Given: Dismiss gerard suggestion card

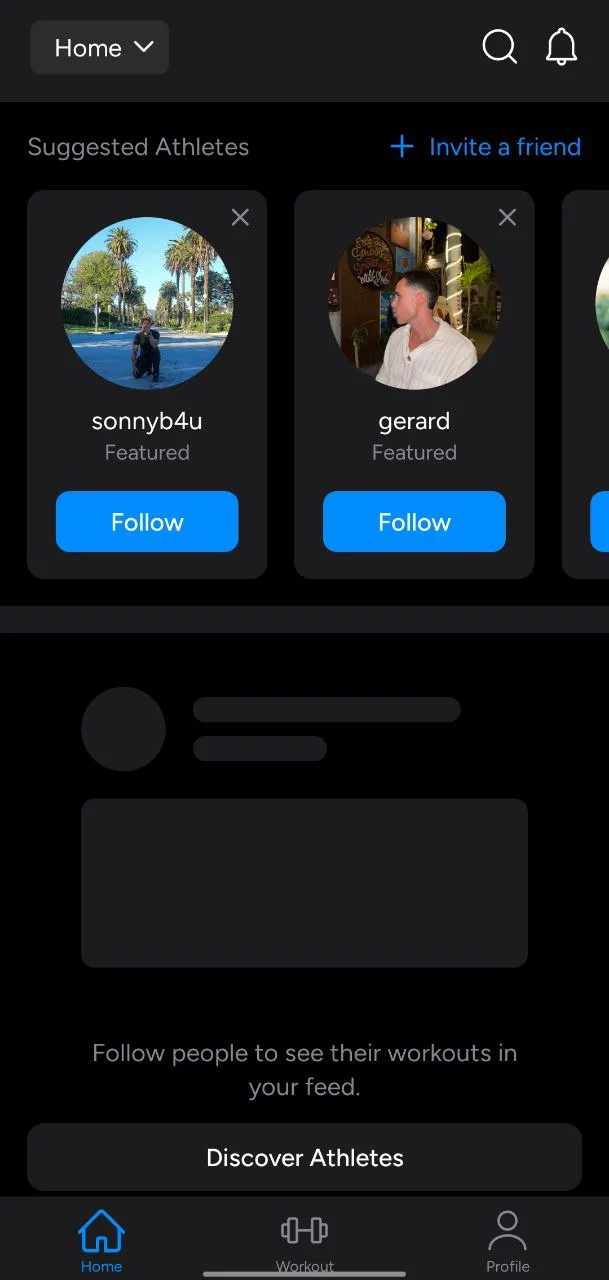Looking at the screenshot, I should tap(507, 217).
